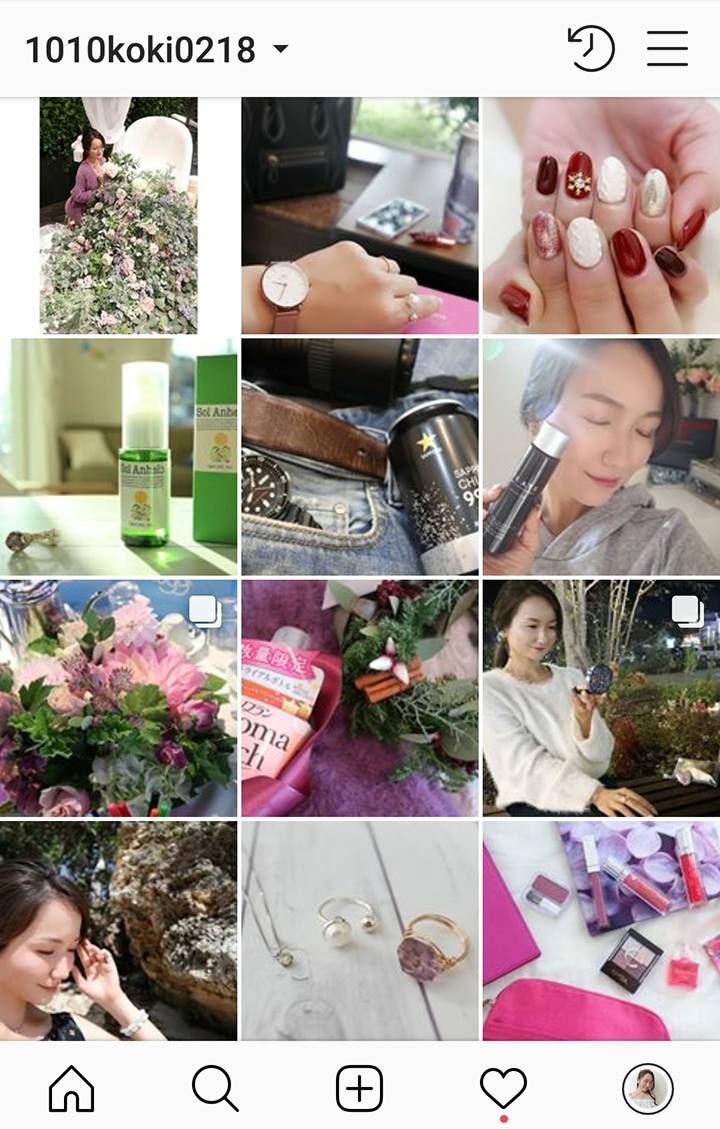Open the pearl and amethyst rings post
This screenshot has height=1129, width=720.
point(359,930)
